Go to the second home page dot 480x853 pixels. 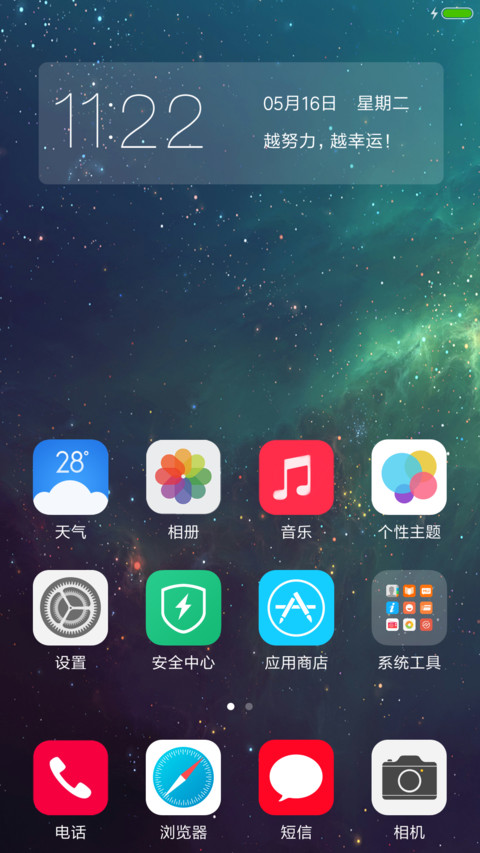click(x=249, y=706)
